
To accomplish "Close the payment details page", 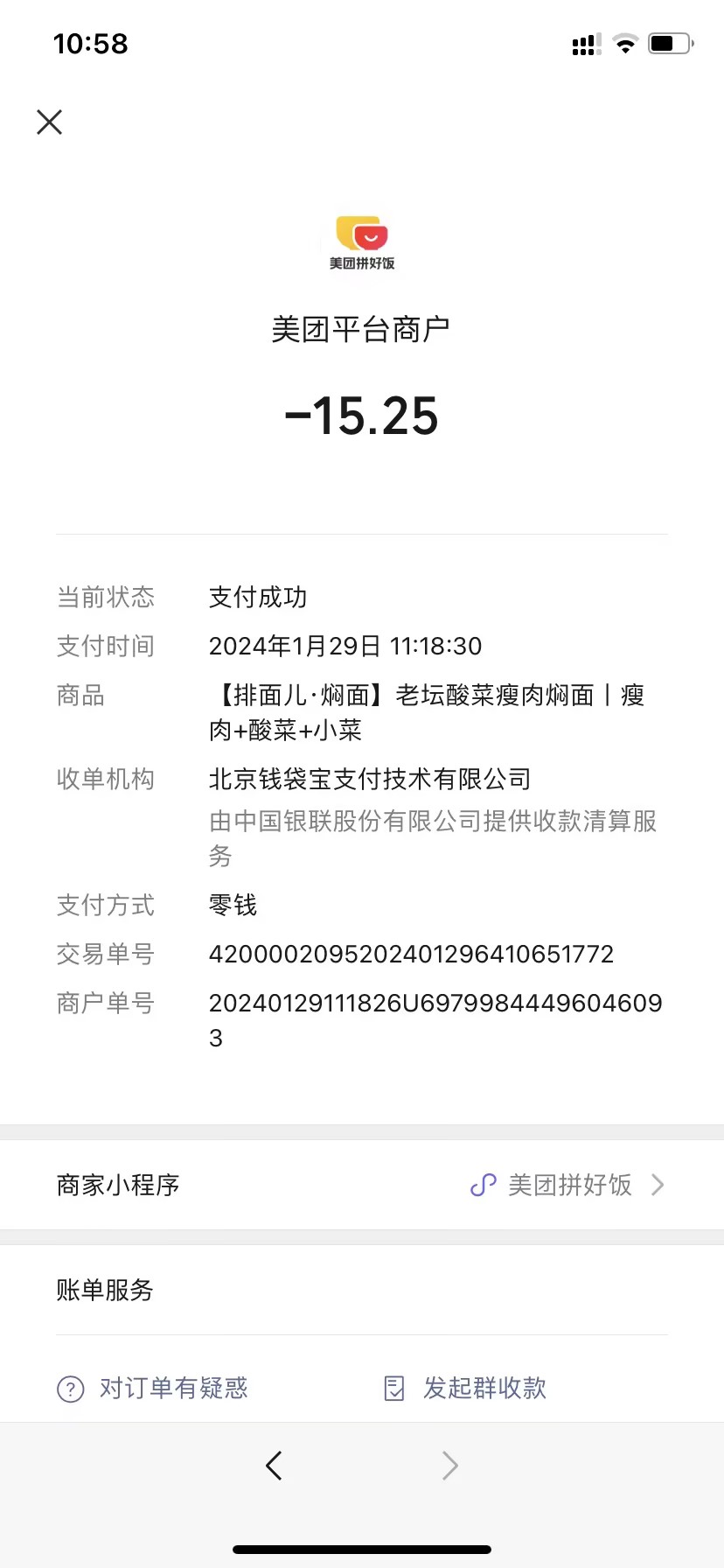I will pyautogui.click(x=50, y=122).
